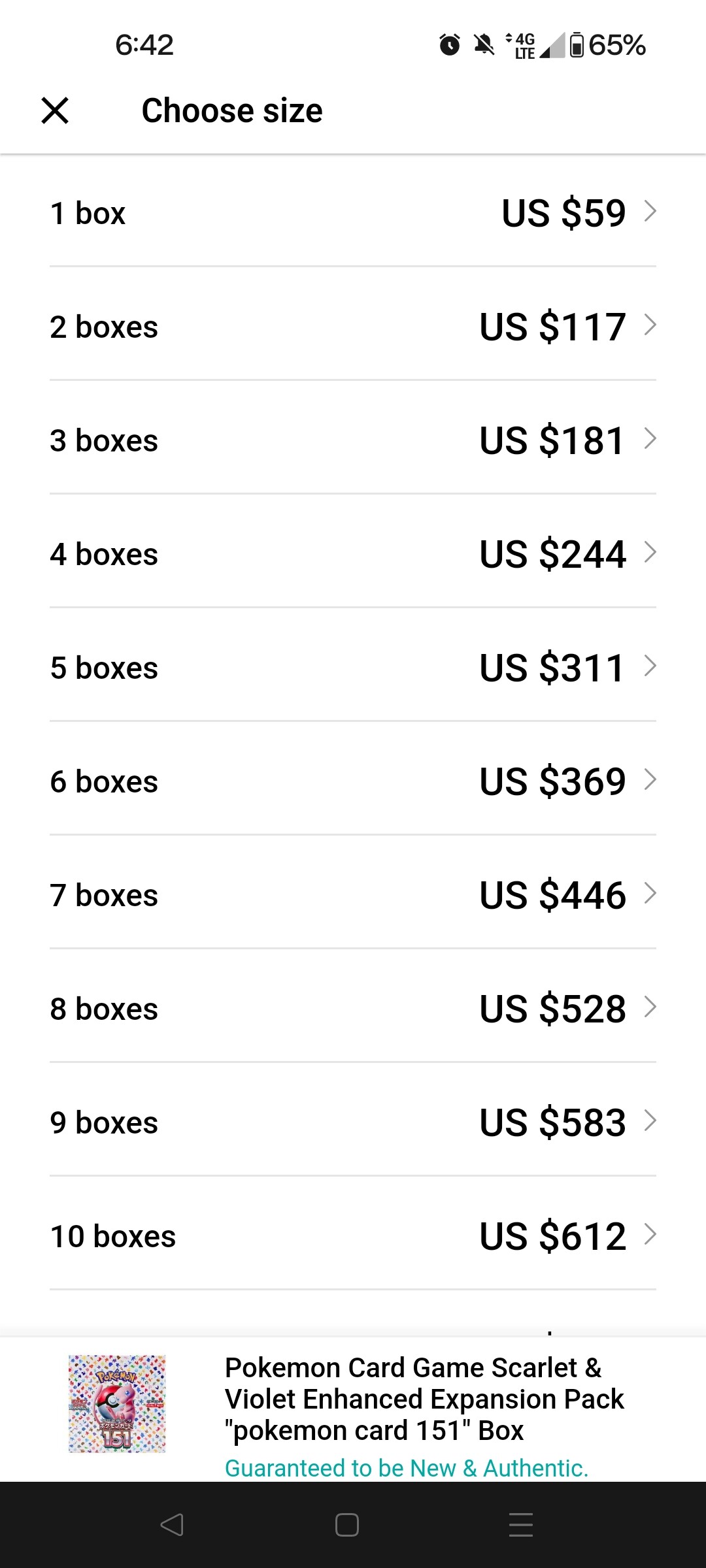Choose the 8 boxes option
The height and width of the screenshot is (1568, 706).
click(353, 1007)
